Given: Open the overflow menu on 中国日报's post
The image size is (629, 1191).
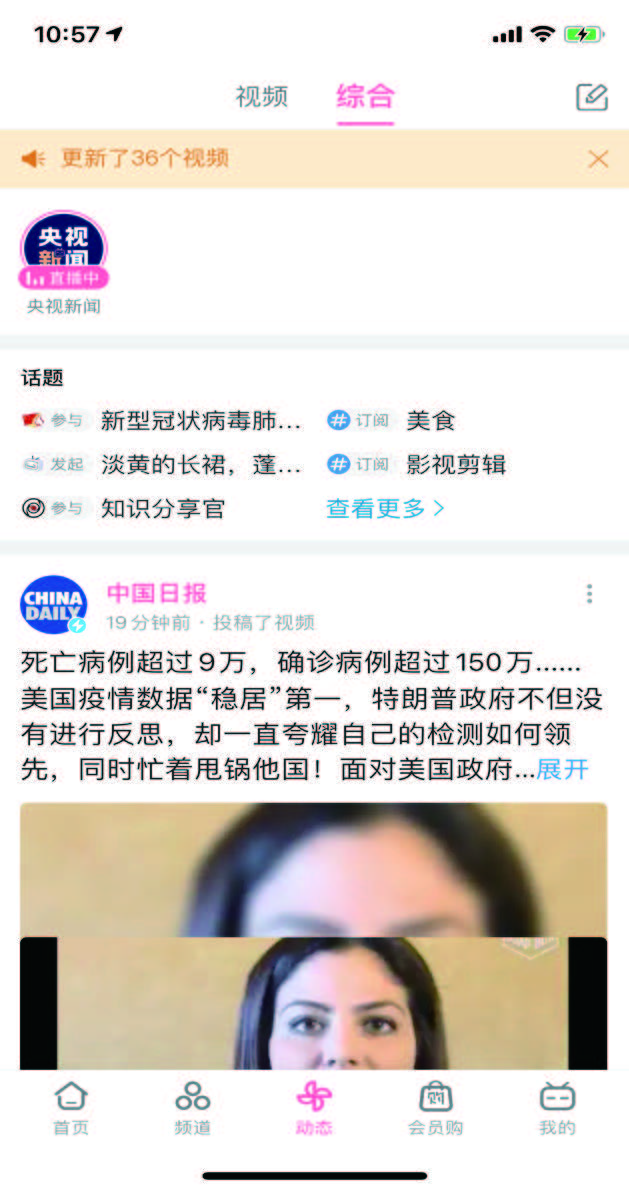Looking at the screenshot, I should [x=589, y=594].
